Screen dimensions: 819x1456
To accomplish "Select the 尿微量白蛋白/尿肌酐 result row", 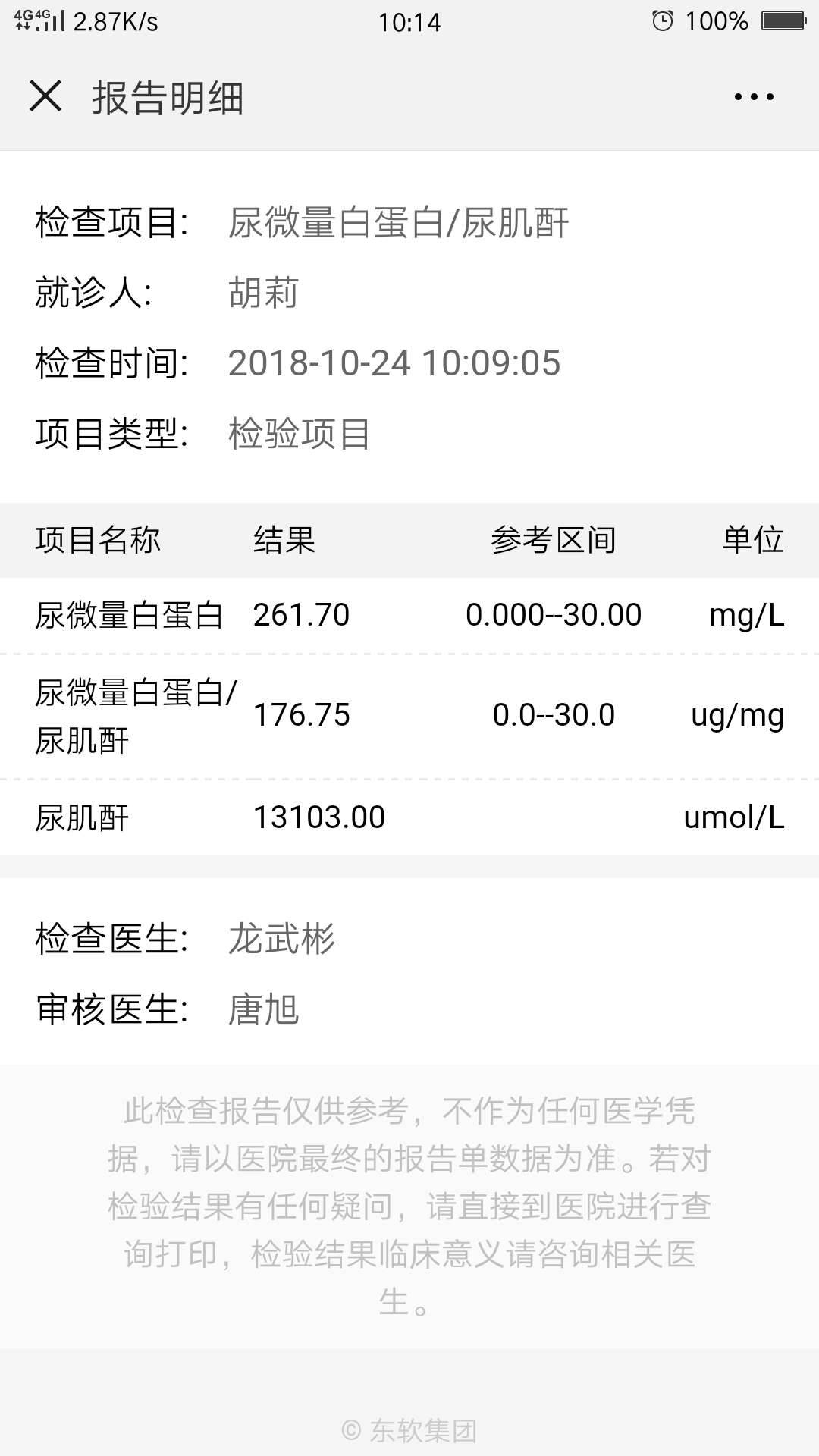I will (x=409, y=714).
